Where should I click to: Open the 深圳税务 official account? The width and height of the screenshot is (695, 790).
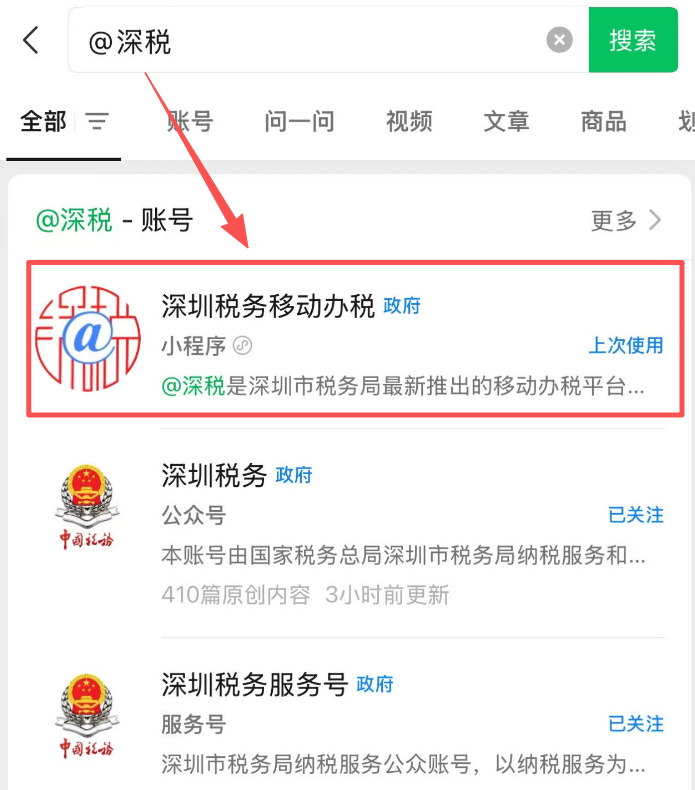pyautogui.click(x=355, y=530)
